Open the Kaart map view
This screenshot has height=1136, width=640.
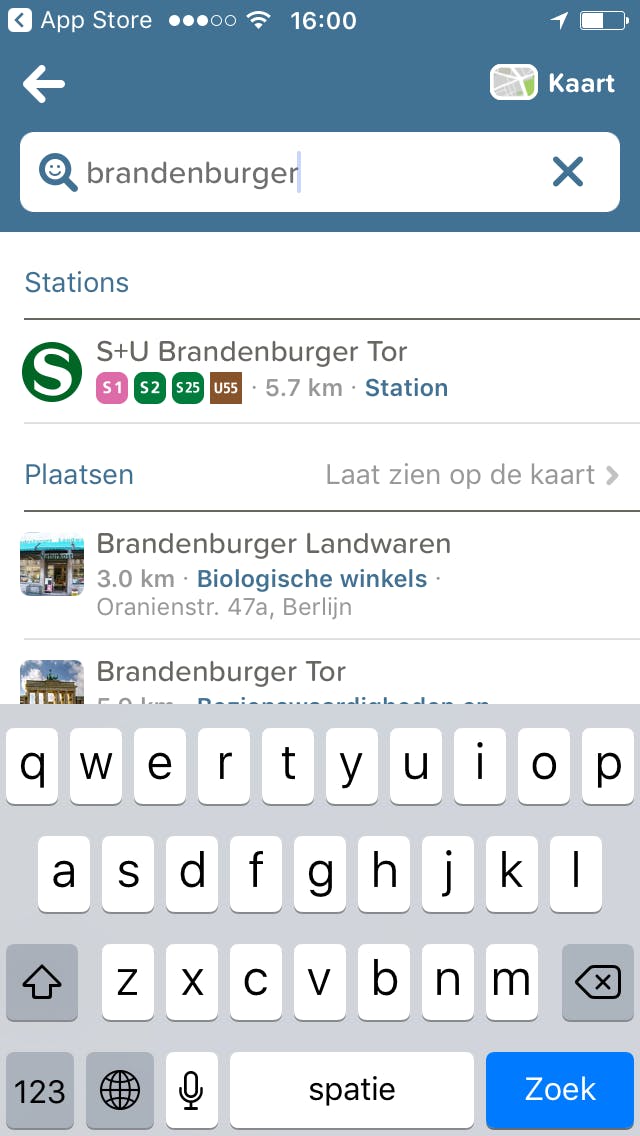click(x=552, y=83)
